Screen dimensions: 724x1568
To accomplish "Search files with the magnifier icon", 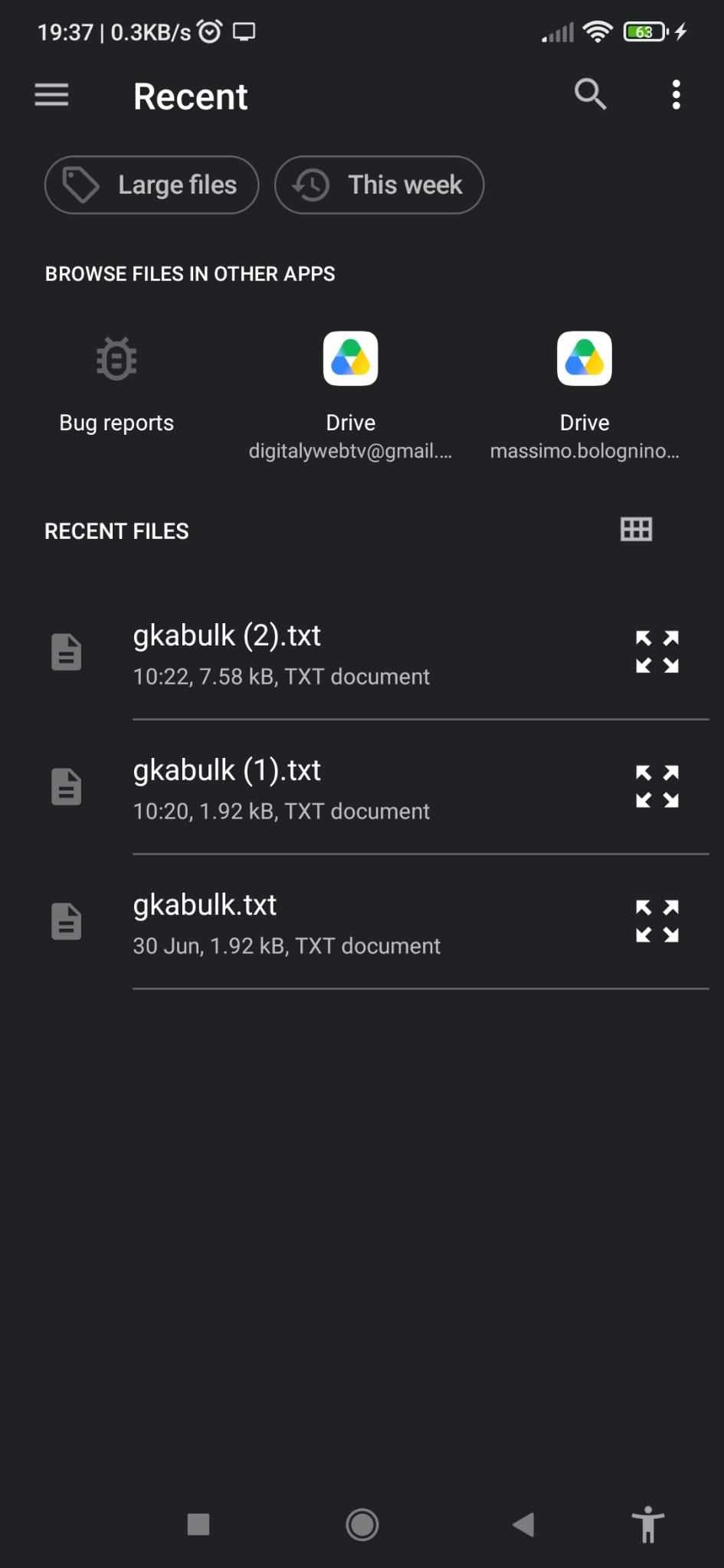I will (x=590, y=95).
